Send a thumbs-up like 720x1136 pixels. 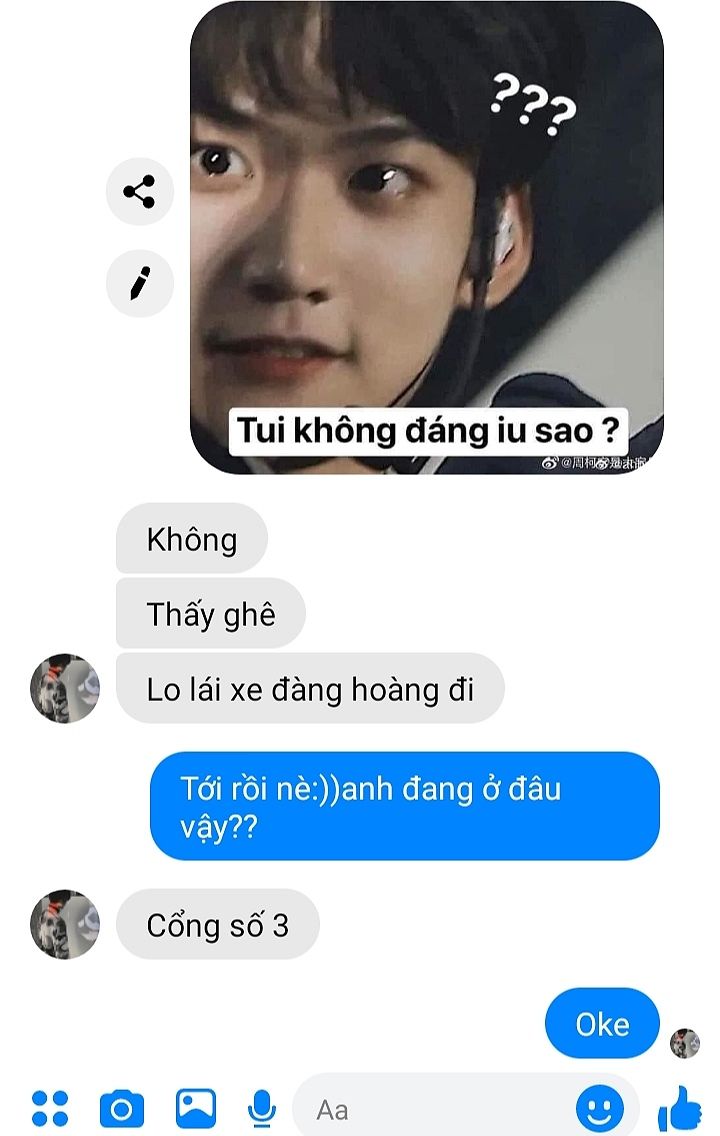681,1107
